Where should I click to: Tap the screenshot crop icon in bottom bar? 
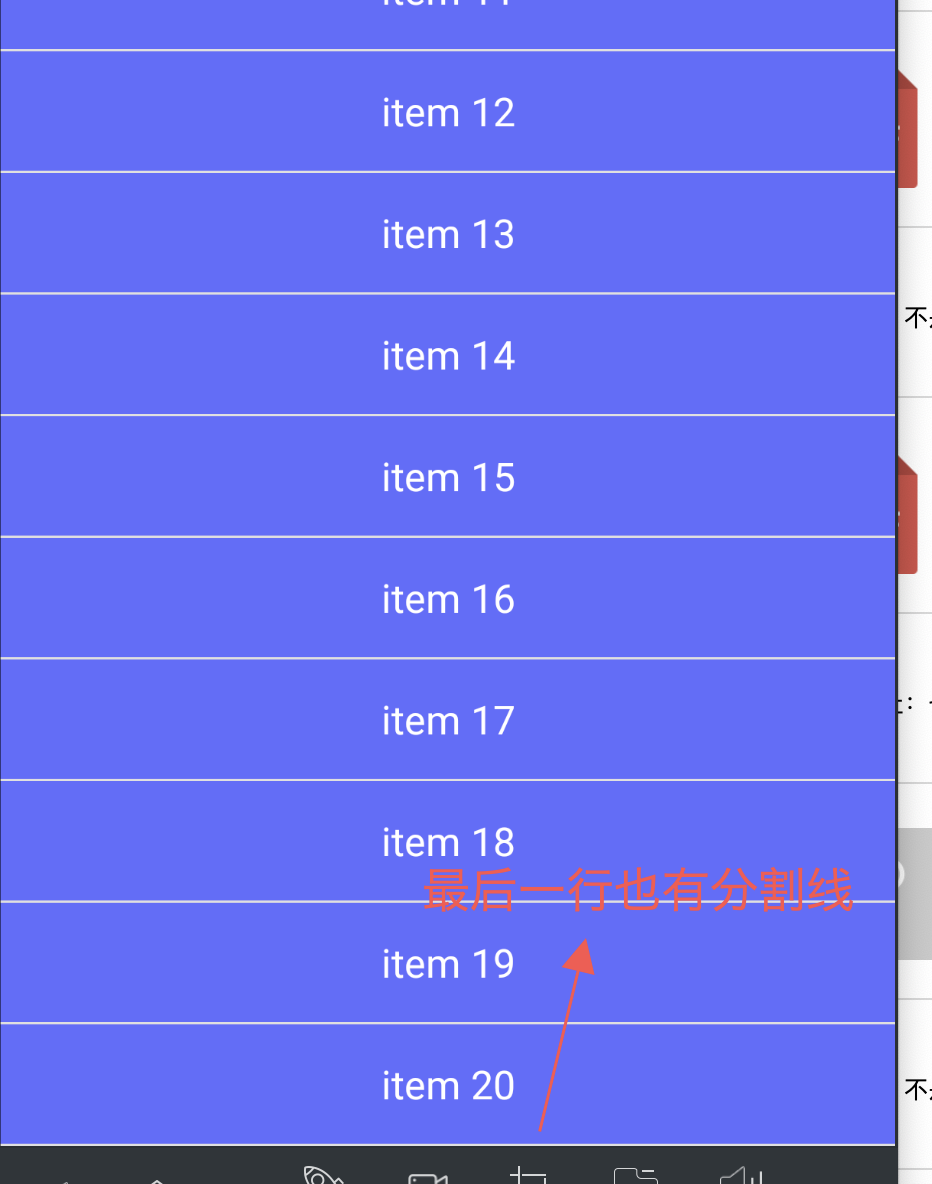530,1172
